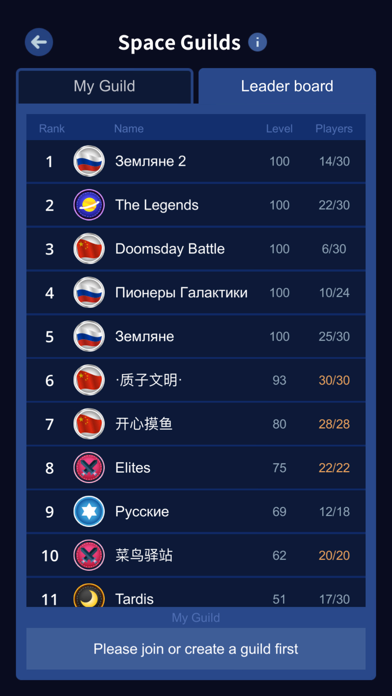Image resolution: width=392 pixels, height=696 pixels.
Task: View the 开心摸鱼 guild details
Action: coord(196,424)
